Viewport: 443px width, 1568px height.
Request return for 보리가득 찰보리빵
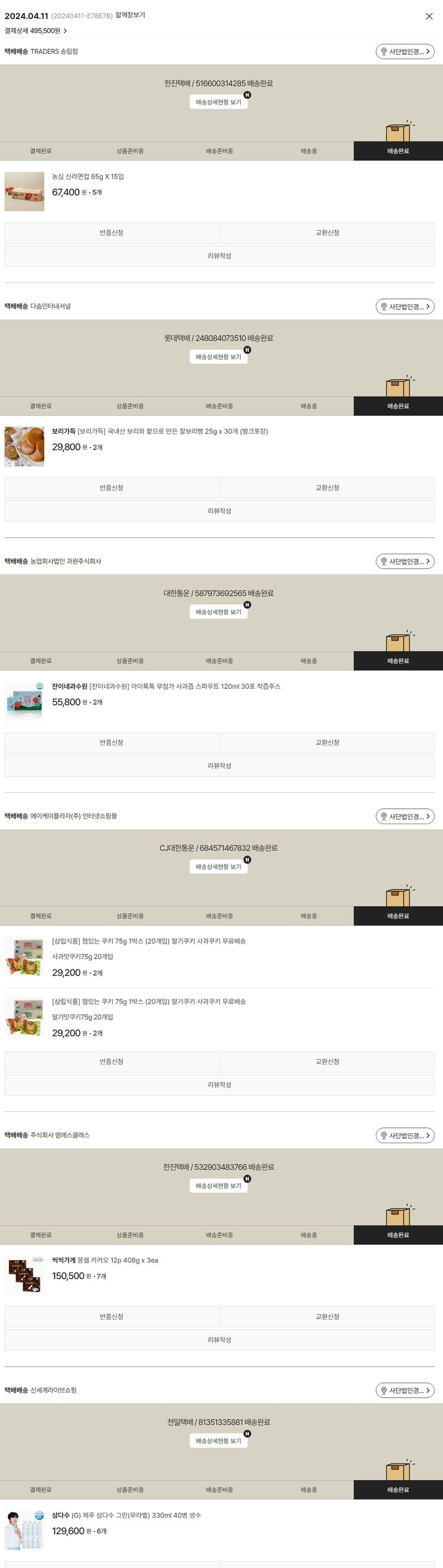coord(112,487)
